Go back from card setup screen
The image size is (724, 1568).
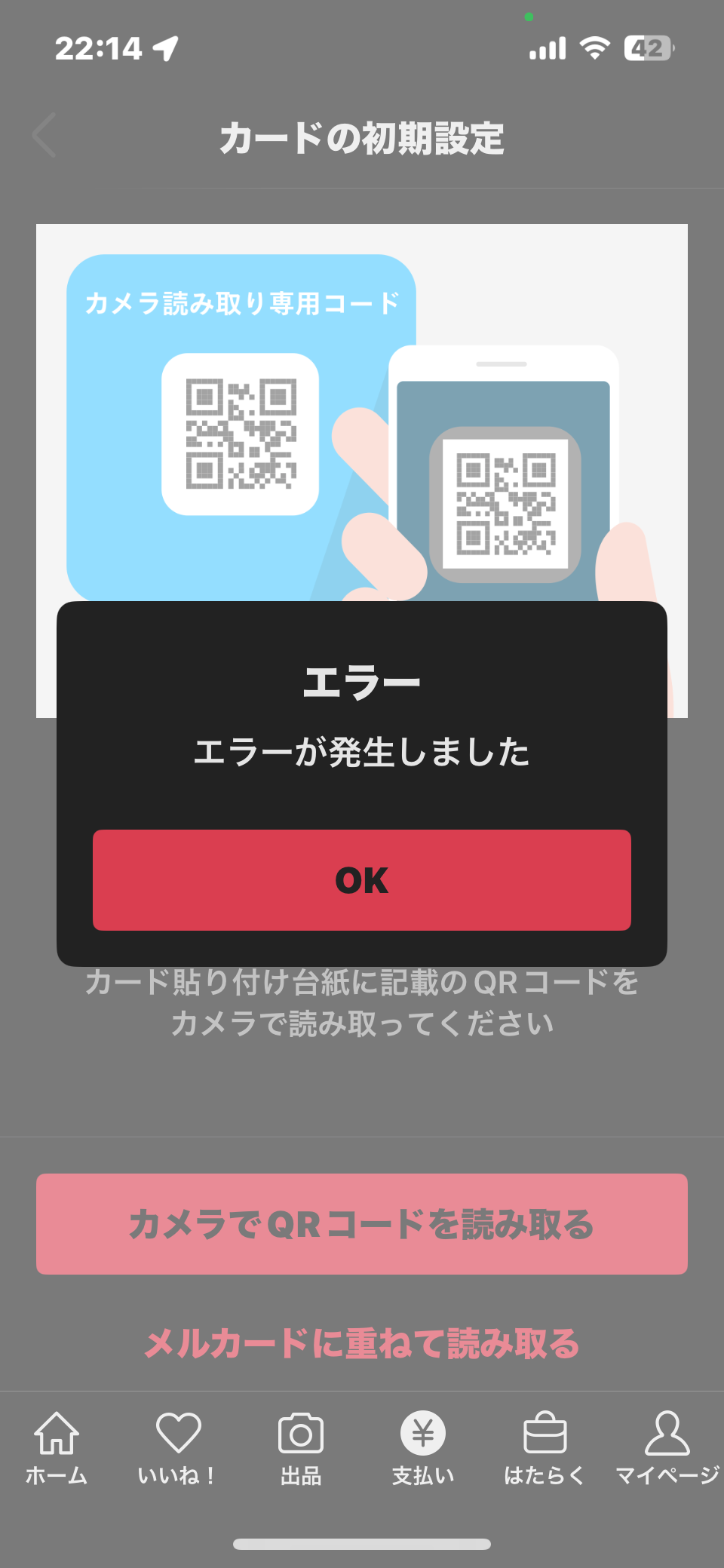45,136
